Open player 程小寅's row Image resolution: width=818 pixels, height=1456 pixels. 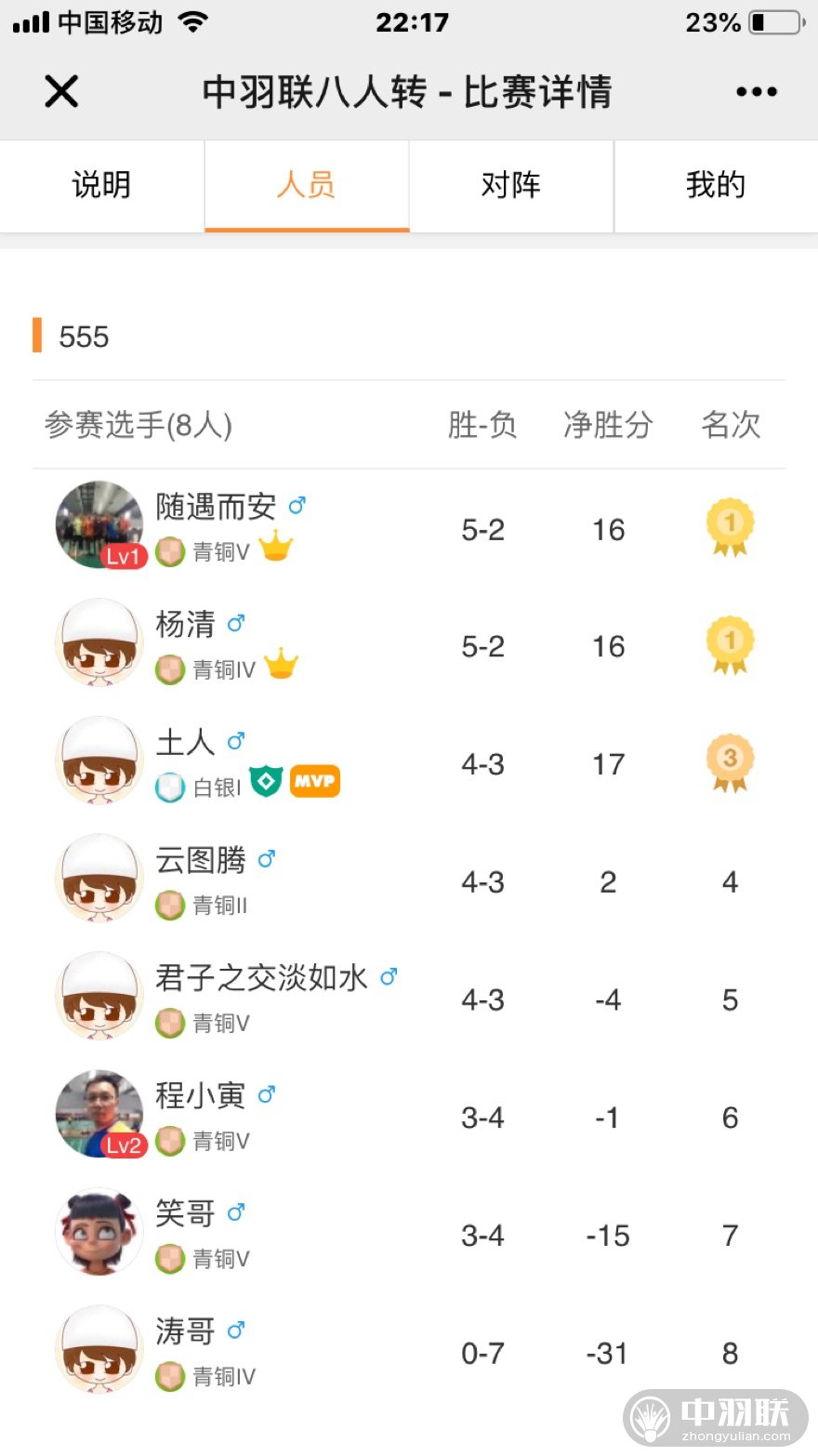pyautogui.click(x=409, y=1117)
